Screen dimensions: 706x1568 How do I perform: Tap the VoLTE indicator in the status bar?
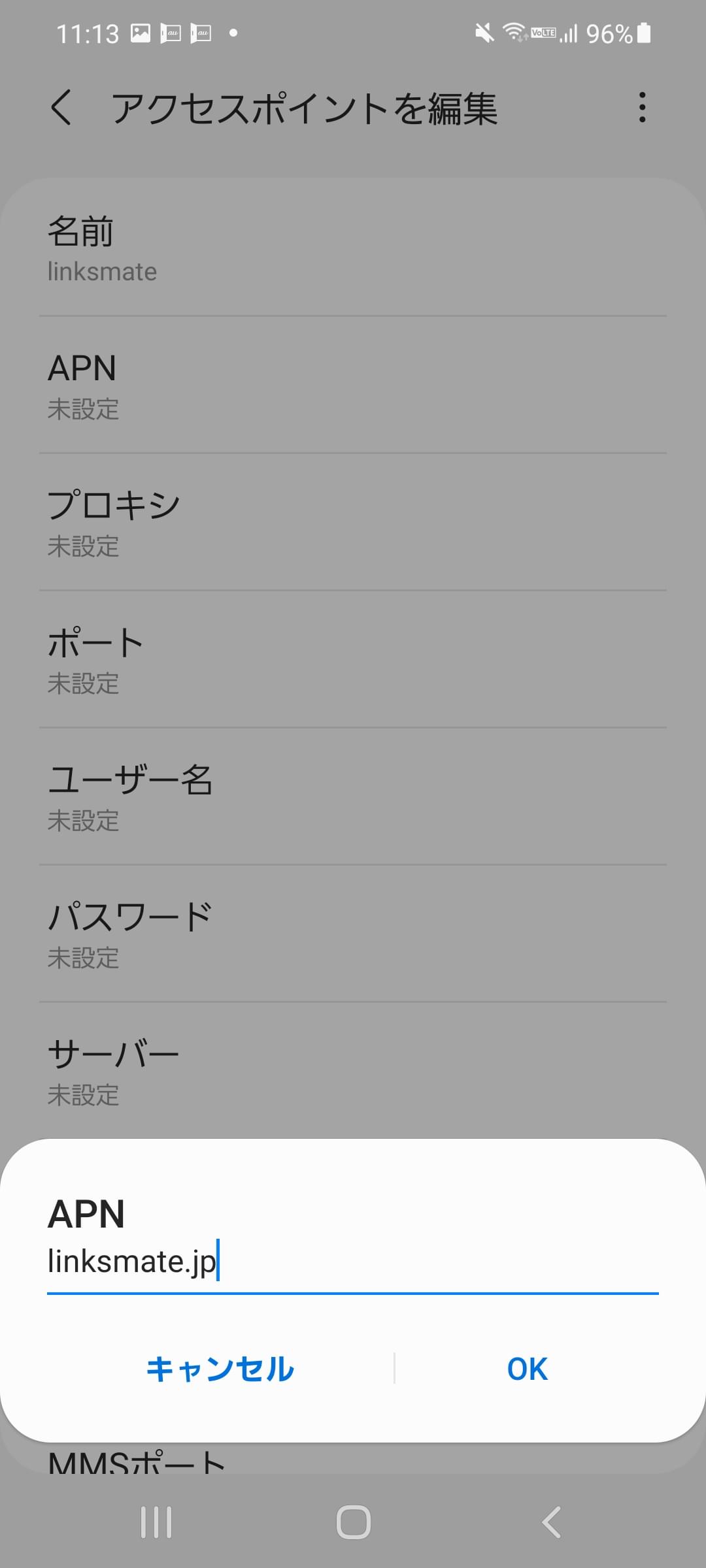[x=543, y=33]
